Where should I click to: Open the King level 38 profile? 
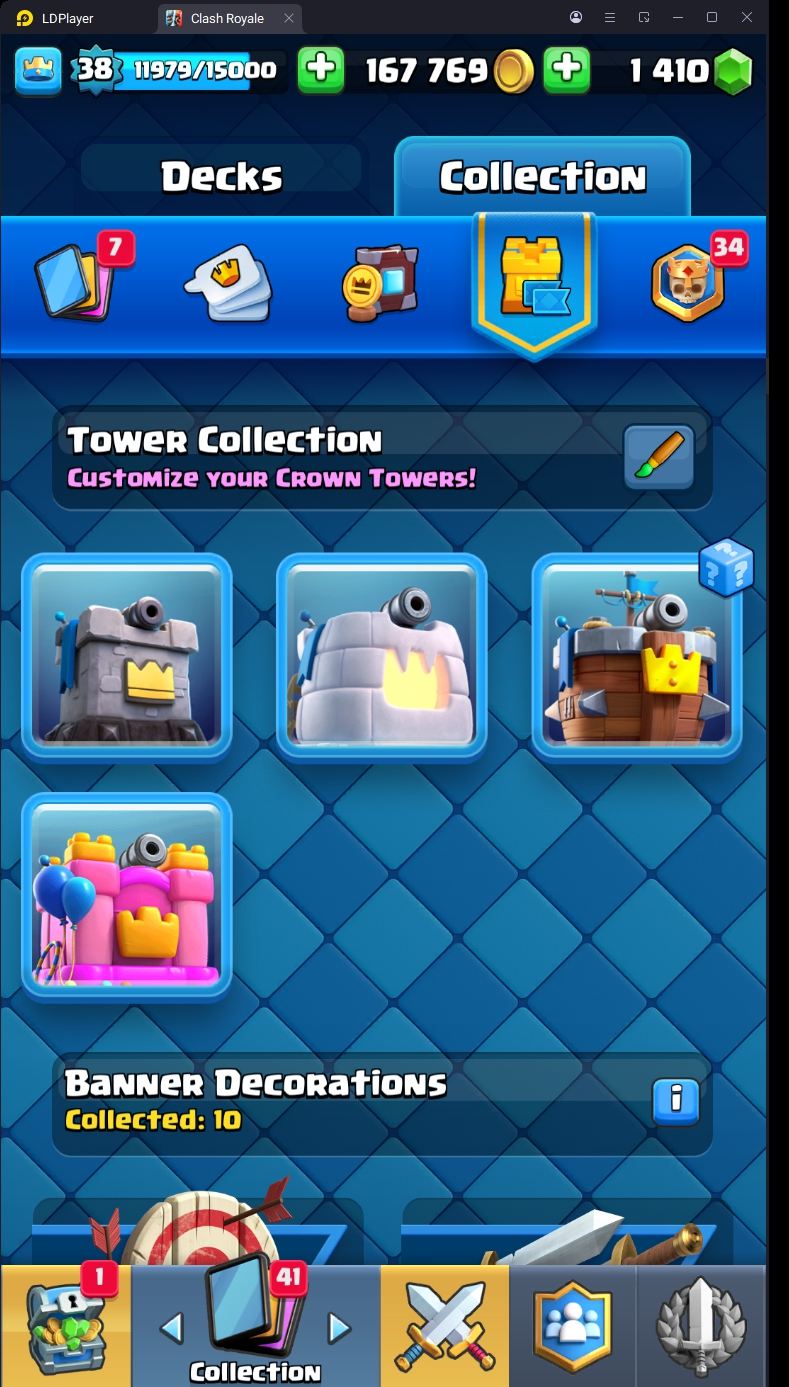[94, 70]
